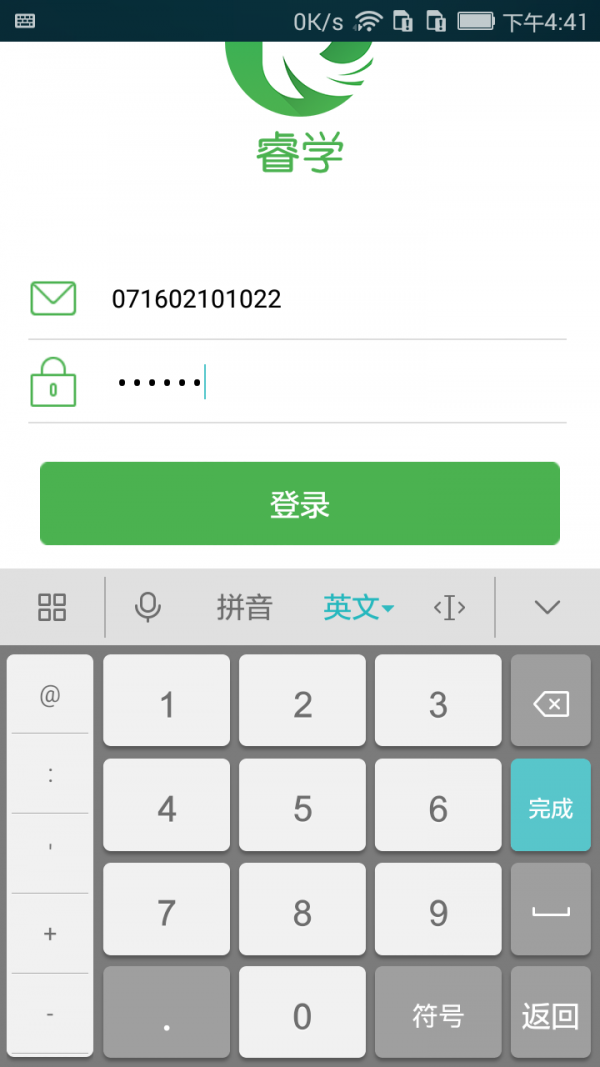Switch keyboard to 拼音 input

pos(244,606)
